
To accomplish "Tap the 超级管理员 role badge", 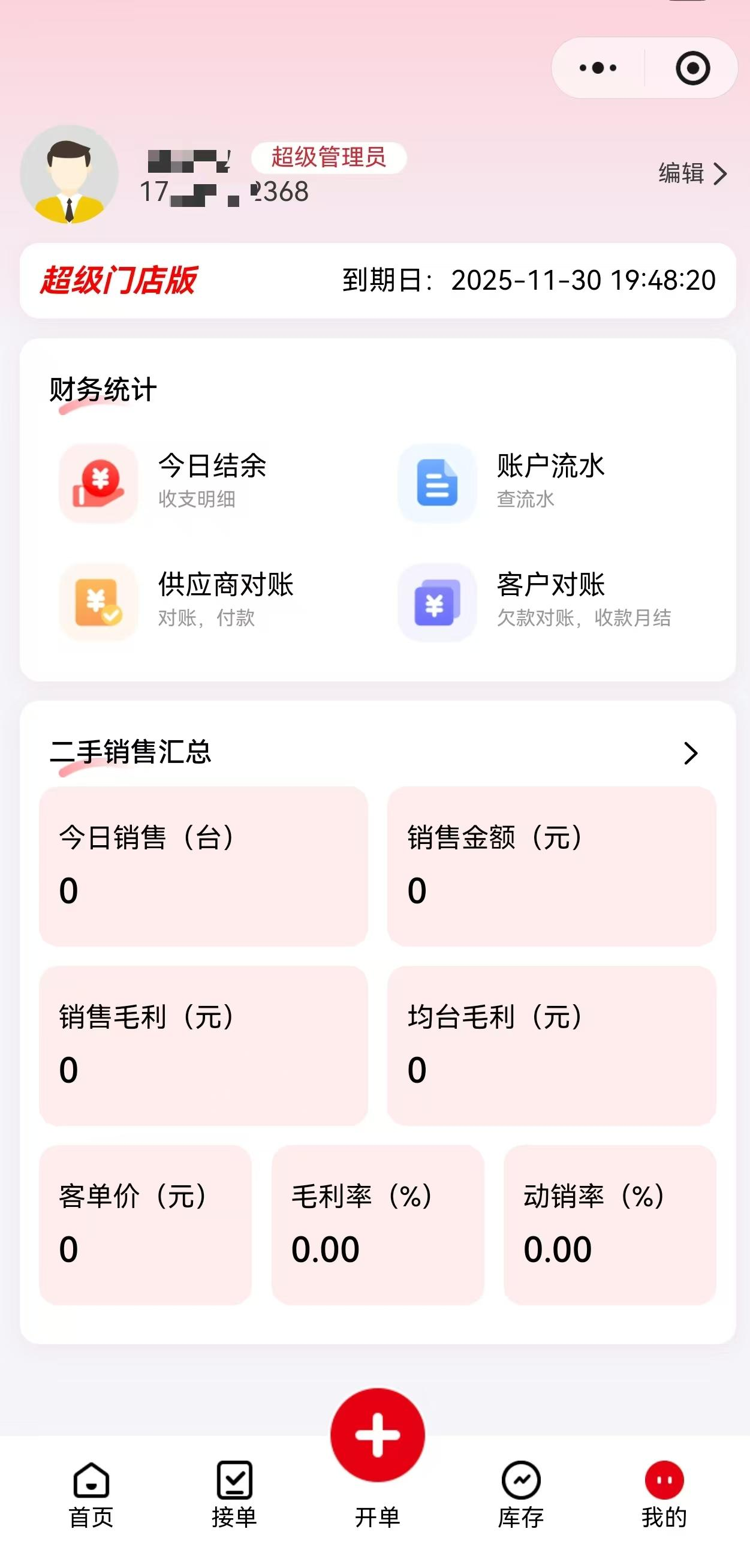I will click(329, 157).
